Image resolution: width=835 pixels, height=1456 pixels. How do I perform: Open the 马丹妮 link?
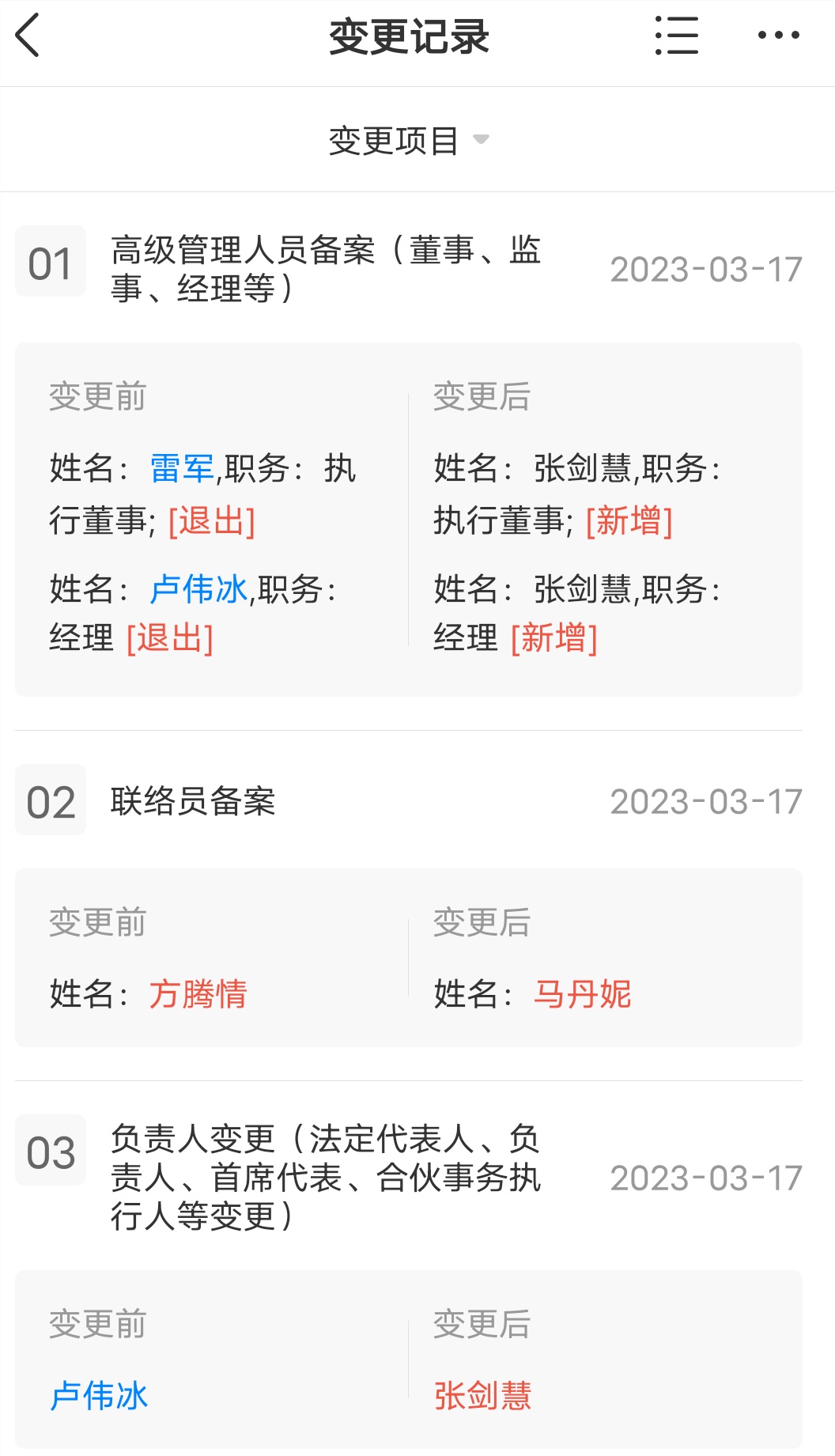(x=583, y=994)
